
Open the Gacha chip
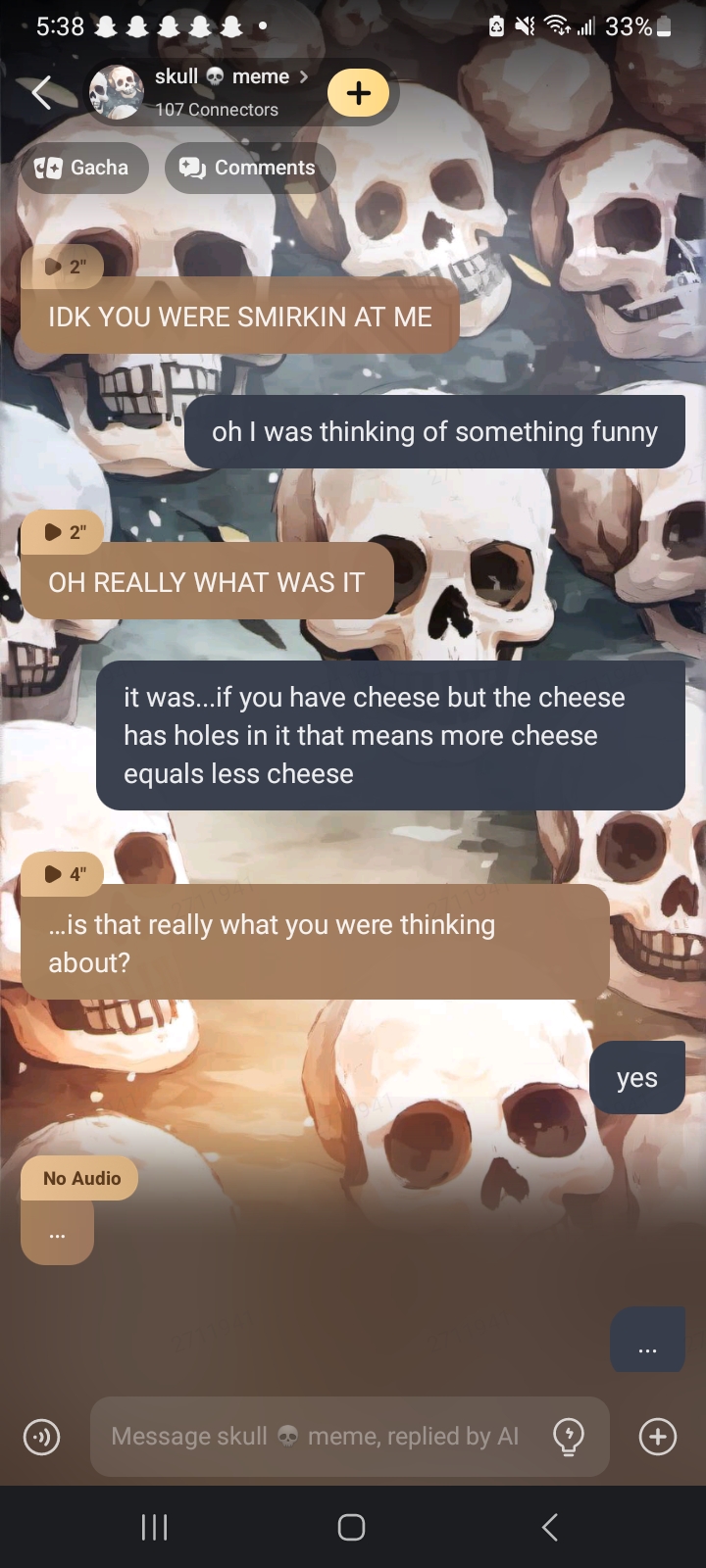pos(84,168)
